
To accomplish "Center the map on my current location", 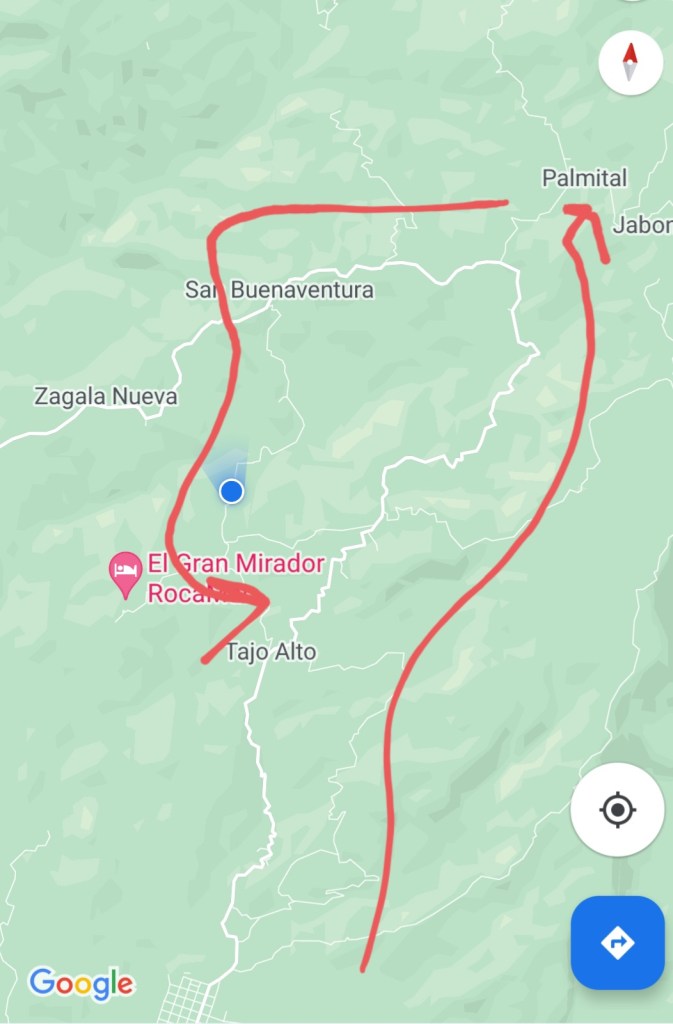I will point(617,809).
